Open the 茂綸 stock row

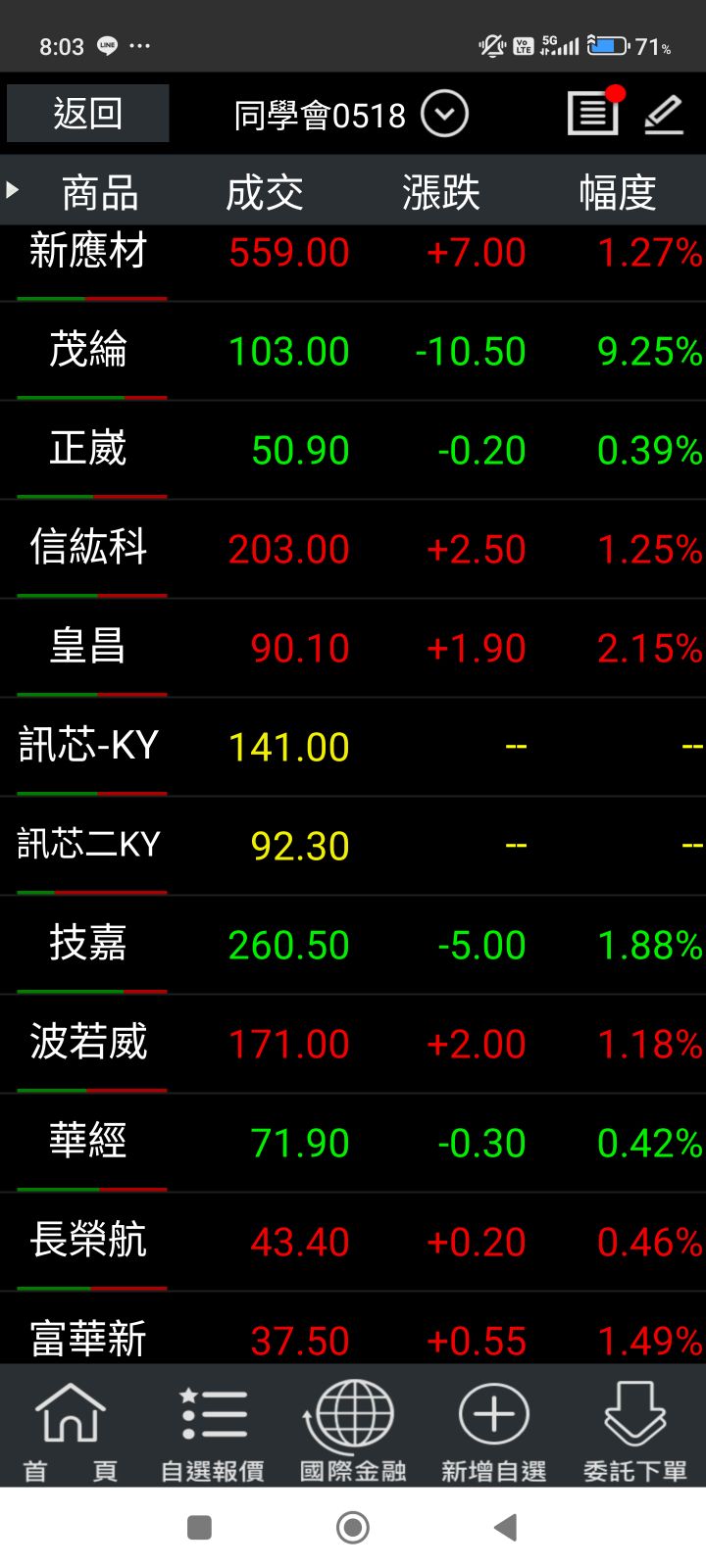353,351
